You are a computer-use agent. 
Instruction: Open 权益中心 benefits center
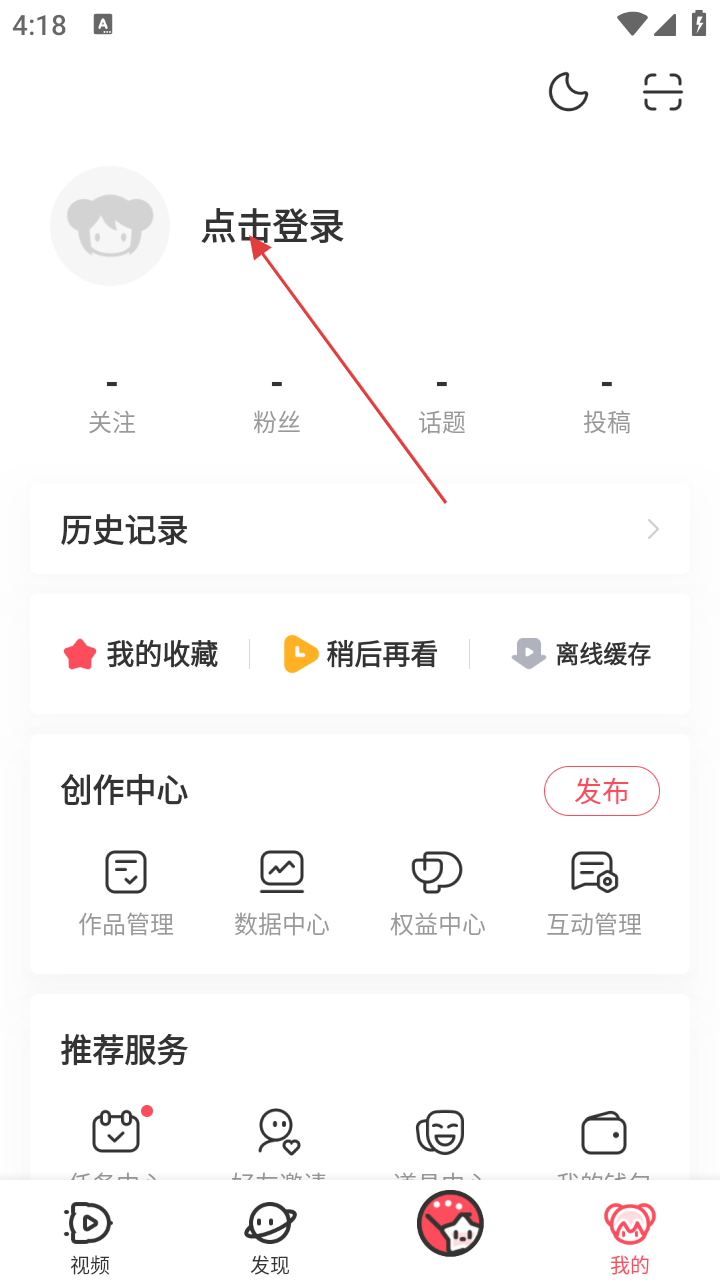coord(438,892)
